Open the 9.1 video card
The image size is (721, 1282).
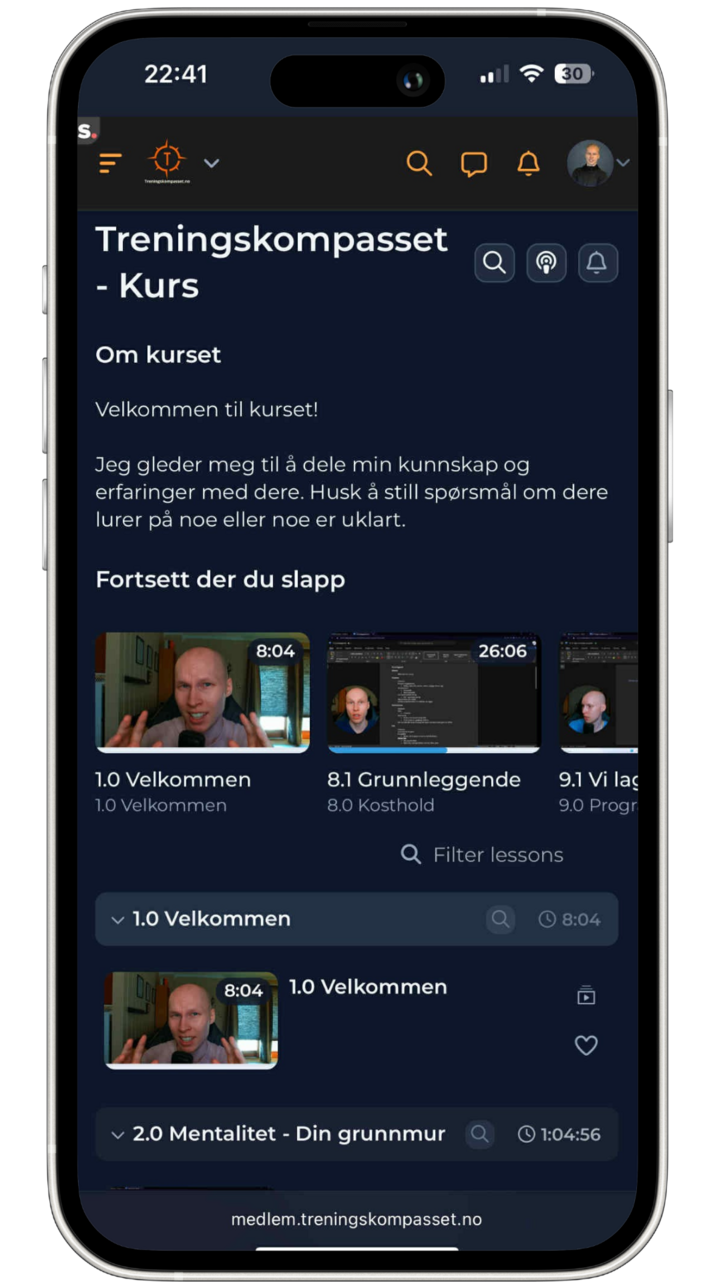point(598,691)
